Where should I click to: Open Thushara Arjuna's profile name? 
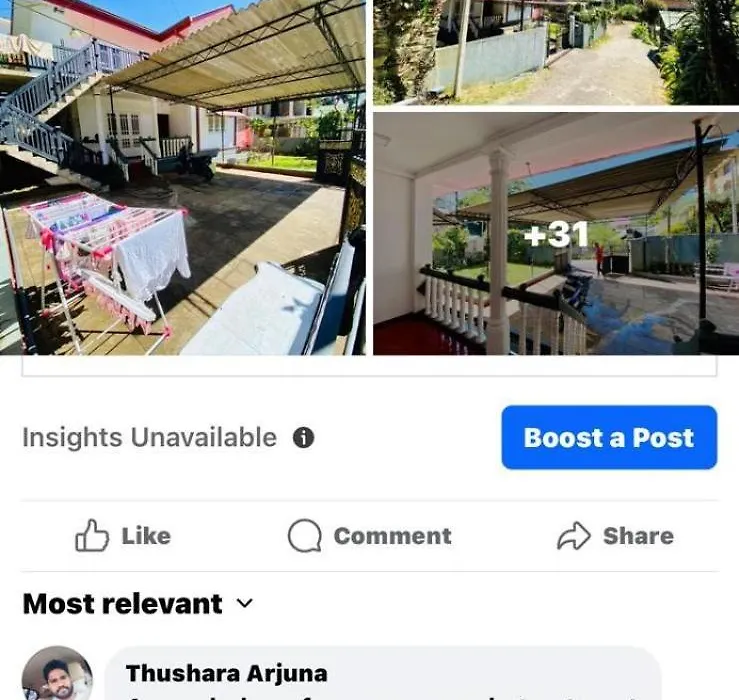point(227,673)
